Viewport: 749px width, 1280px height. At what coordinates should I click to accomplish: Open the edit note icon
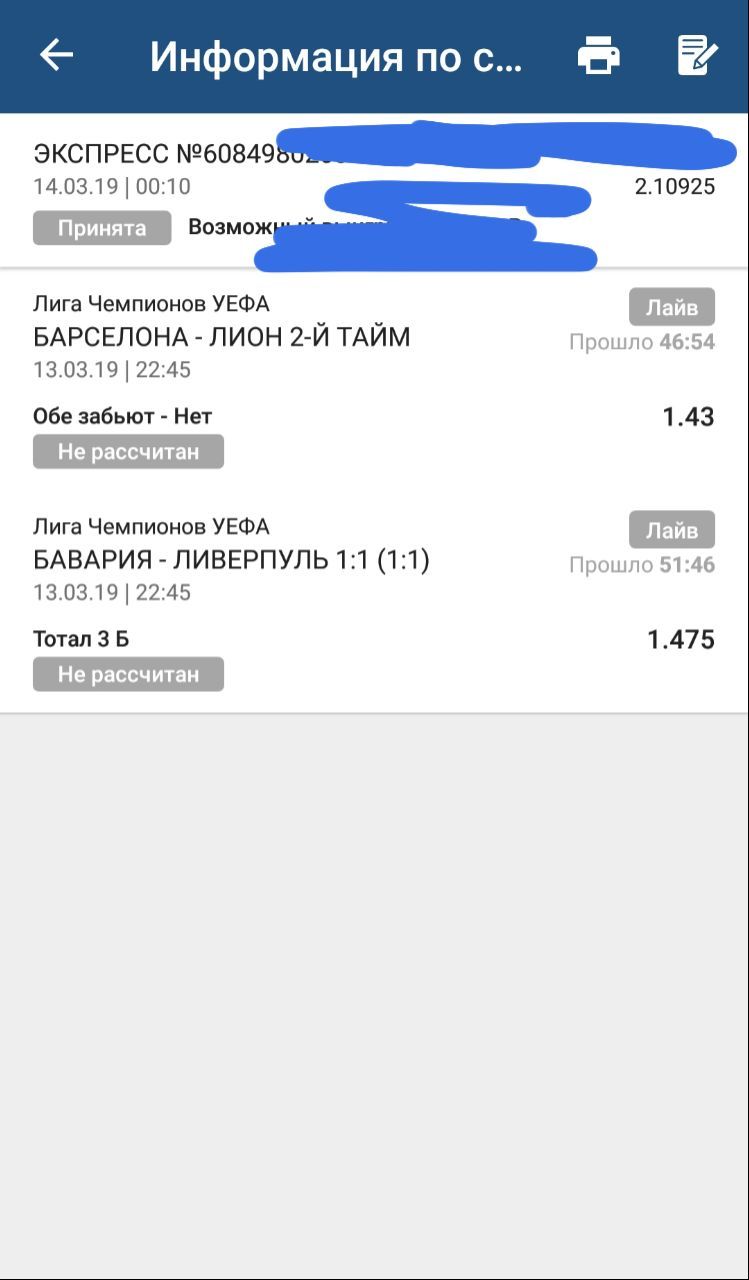697,56
